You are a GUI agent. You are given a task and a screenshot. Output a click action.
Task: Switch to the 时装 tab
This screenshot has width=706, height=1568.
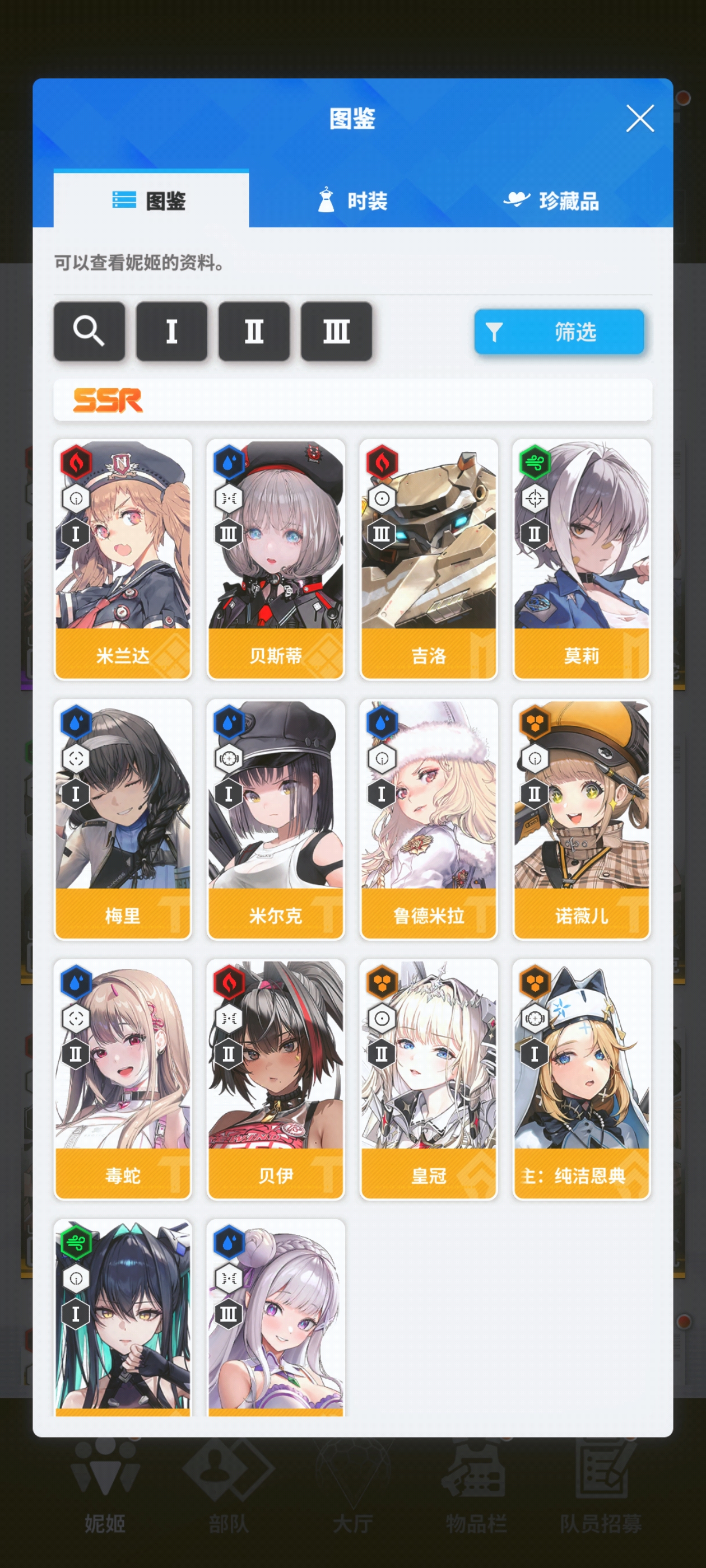352,200
